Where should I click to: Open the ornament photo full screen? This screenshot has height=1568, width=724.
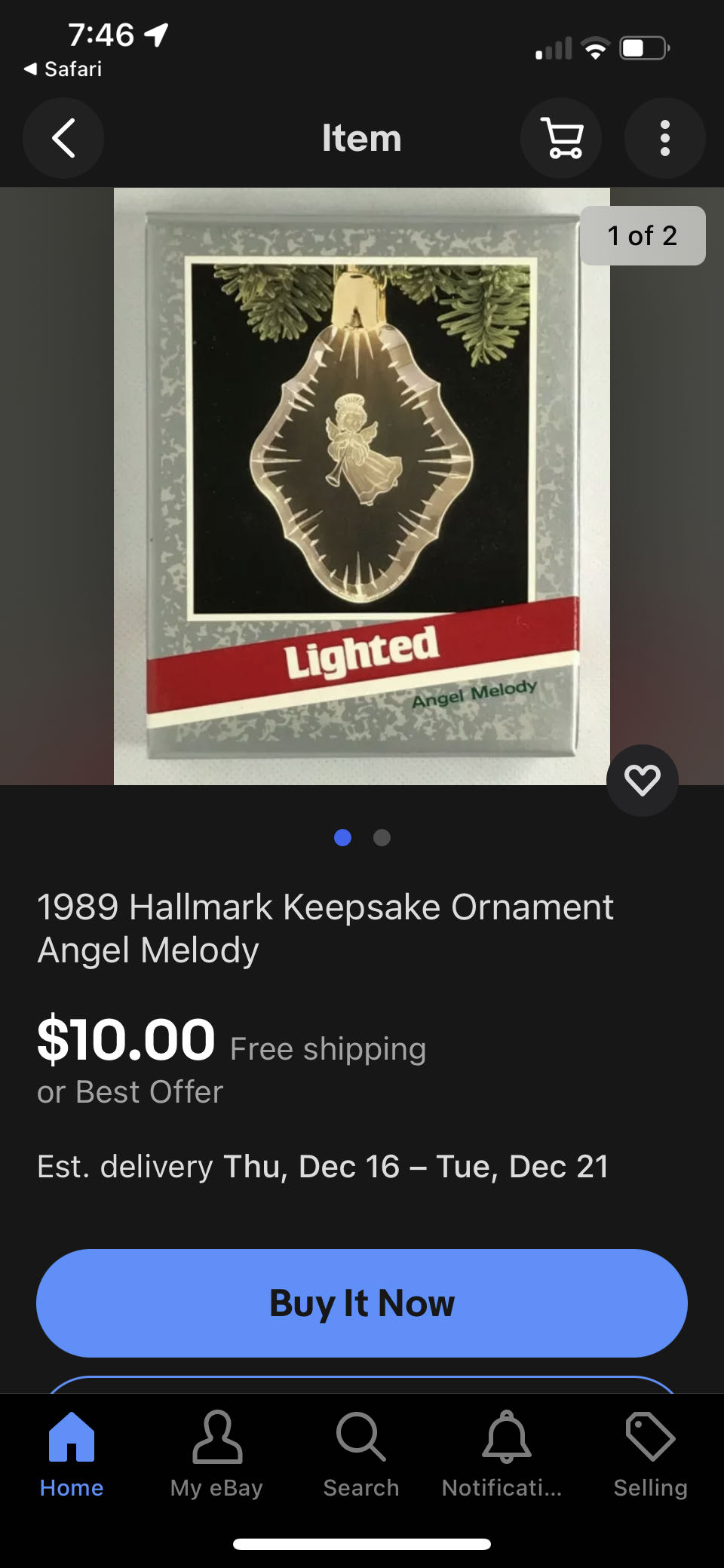(x=361, y=486)
